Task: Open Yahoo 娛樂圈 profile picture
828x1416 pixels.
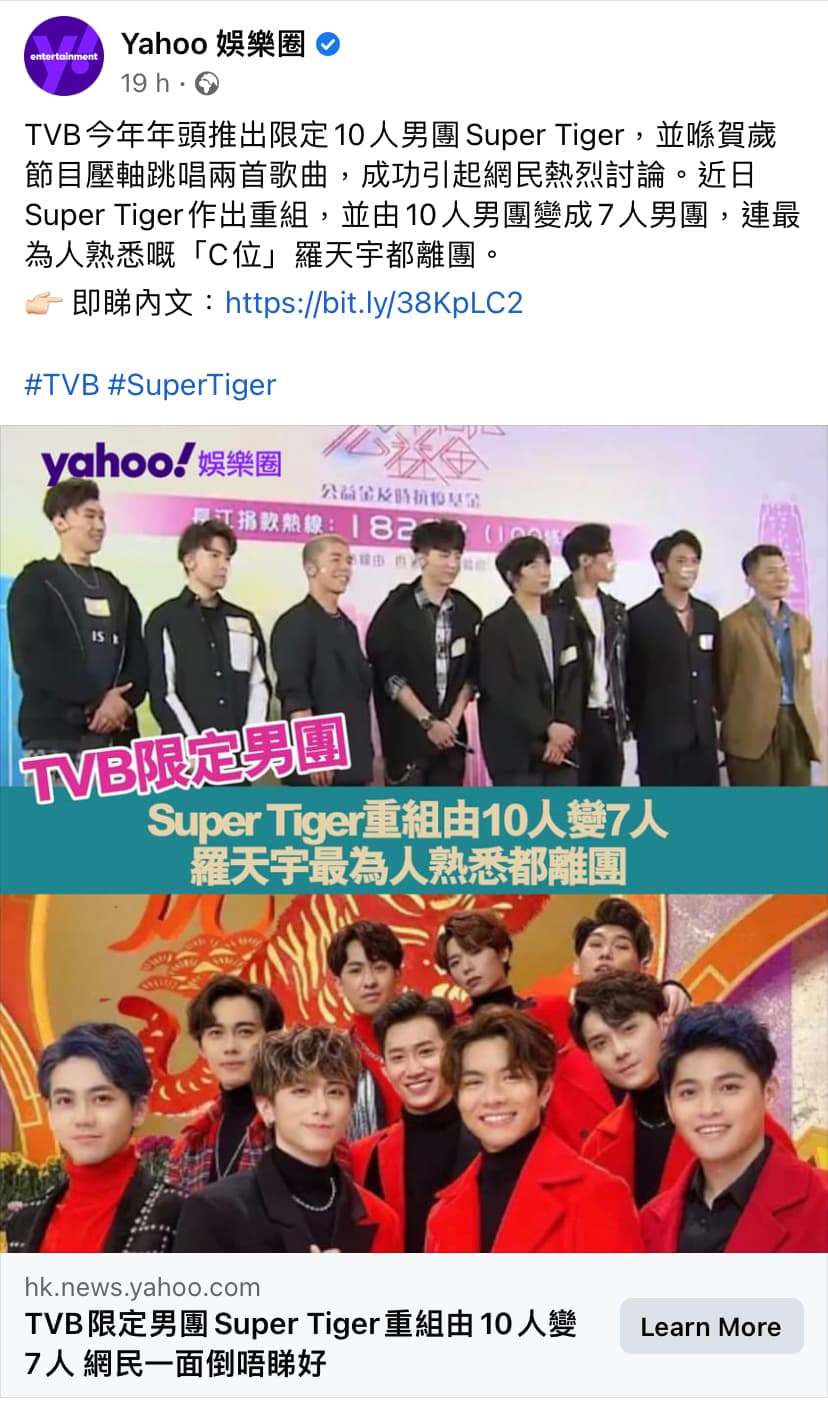Action: coord(64,56)
